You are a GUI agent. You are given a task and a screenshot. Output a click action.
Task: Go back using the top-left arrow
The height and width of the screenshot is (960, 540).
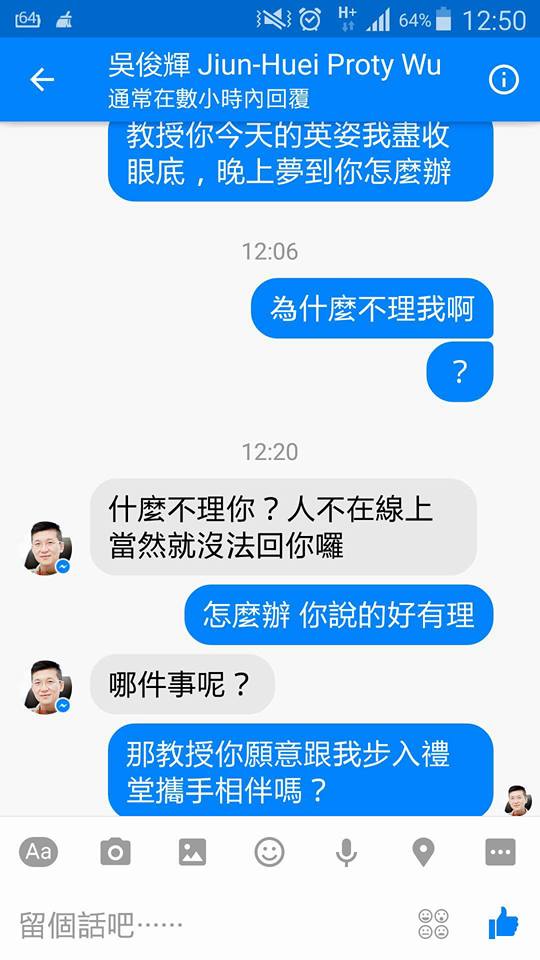(x=42, y=80)
